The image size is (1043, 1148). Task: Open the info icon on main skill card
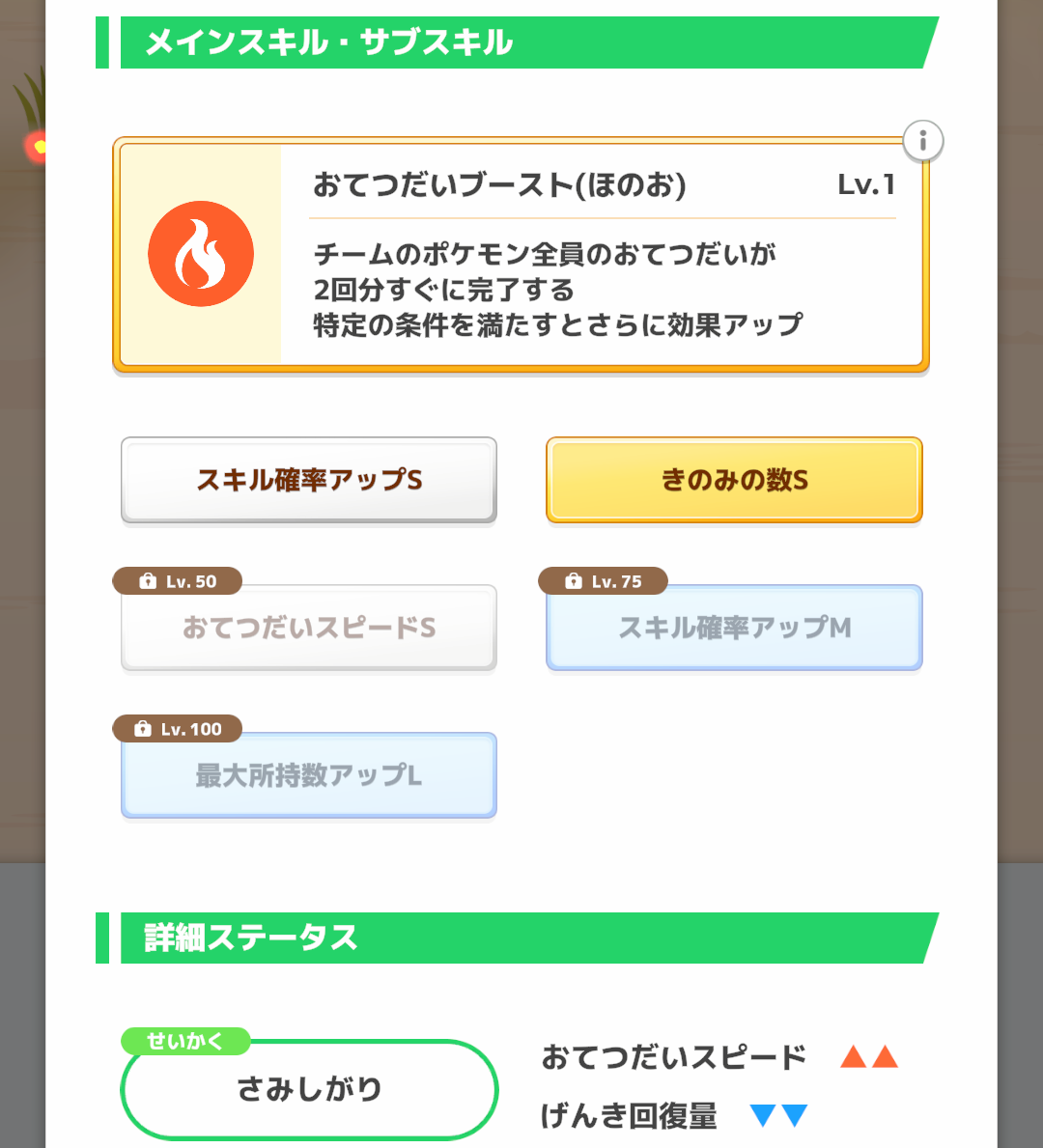(922, 141)
